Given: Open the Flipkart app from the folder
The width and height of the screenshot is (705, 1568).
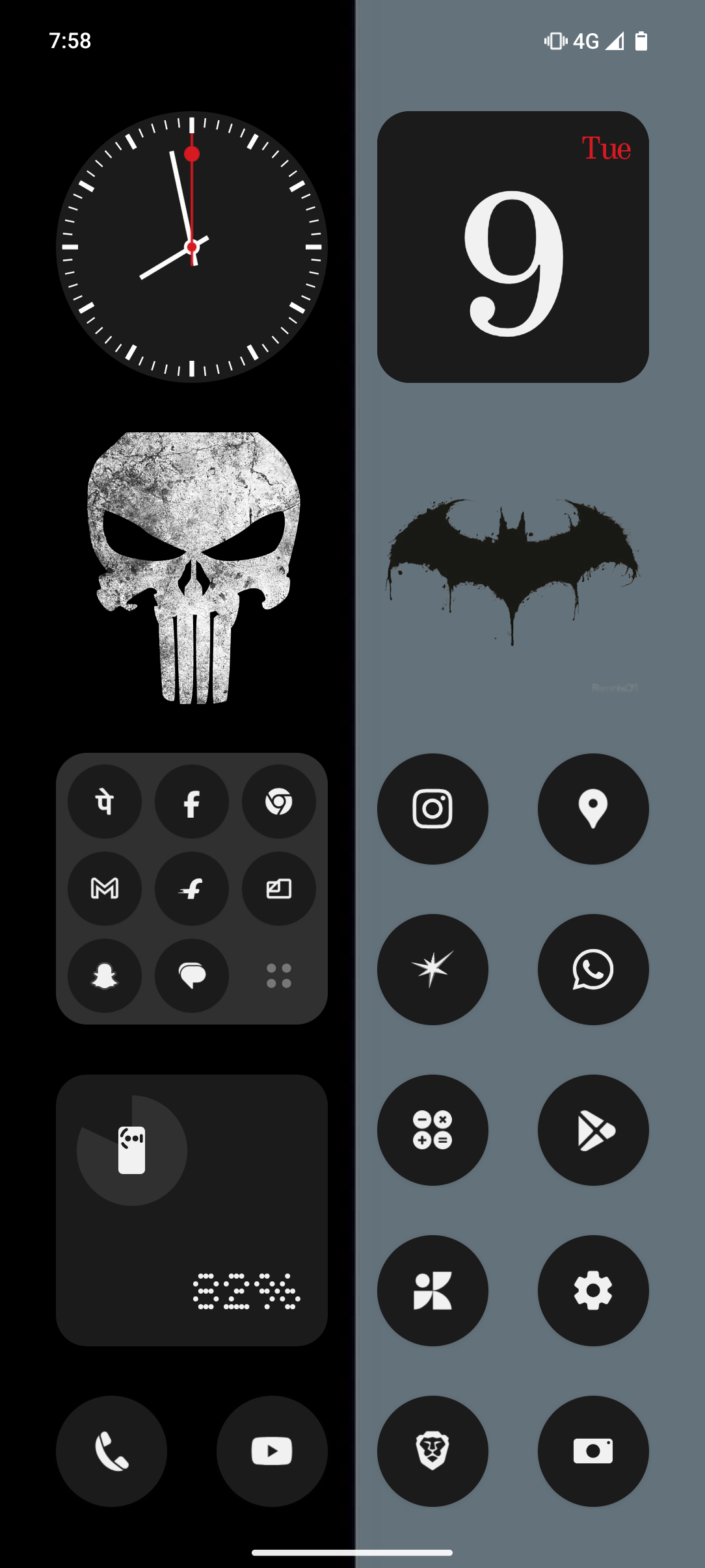Looking at the screenshot, I should (x=192, y=889).
